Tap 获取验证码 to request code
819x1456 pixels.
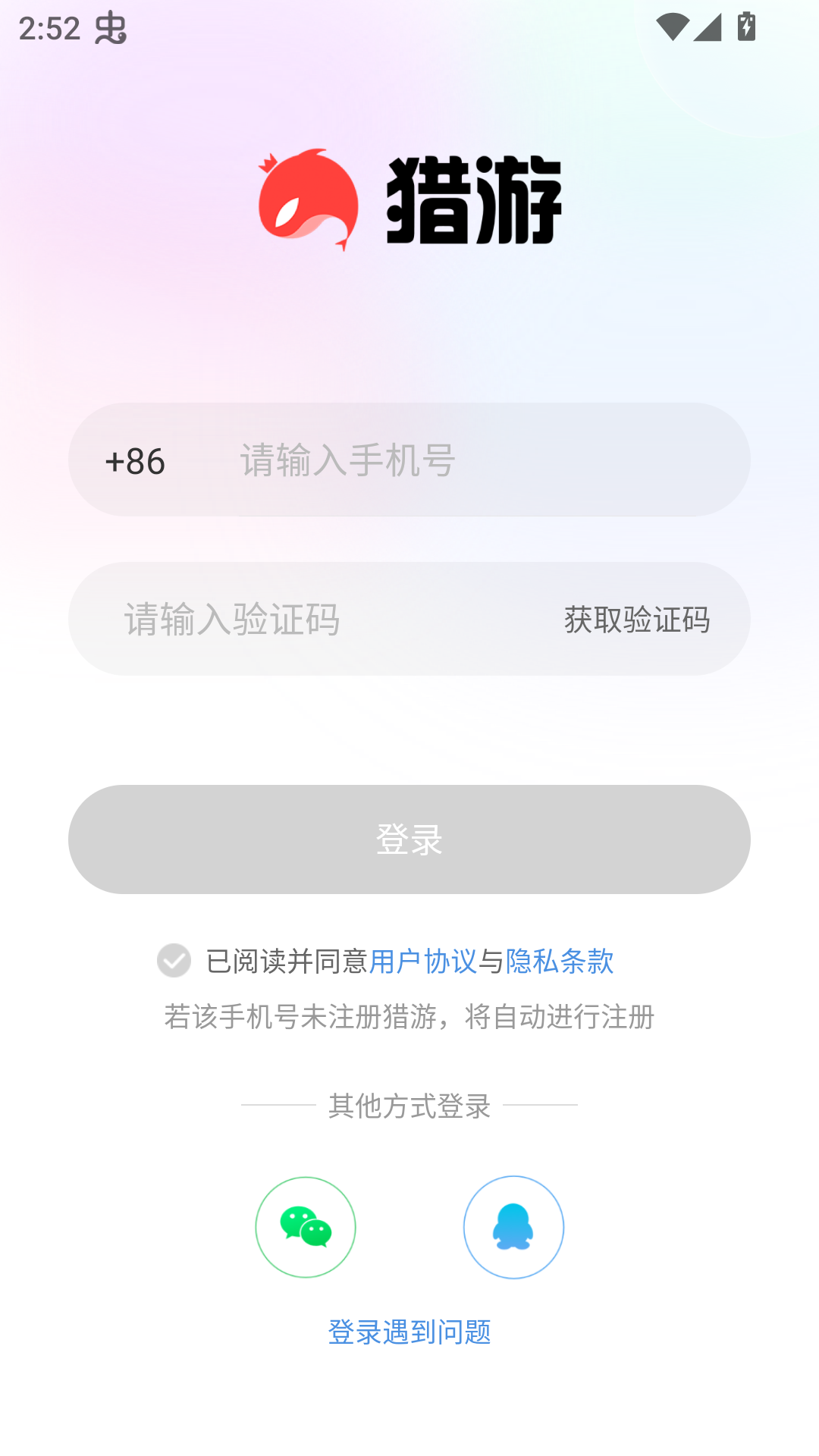click(635, 620)
